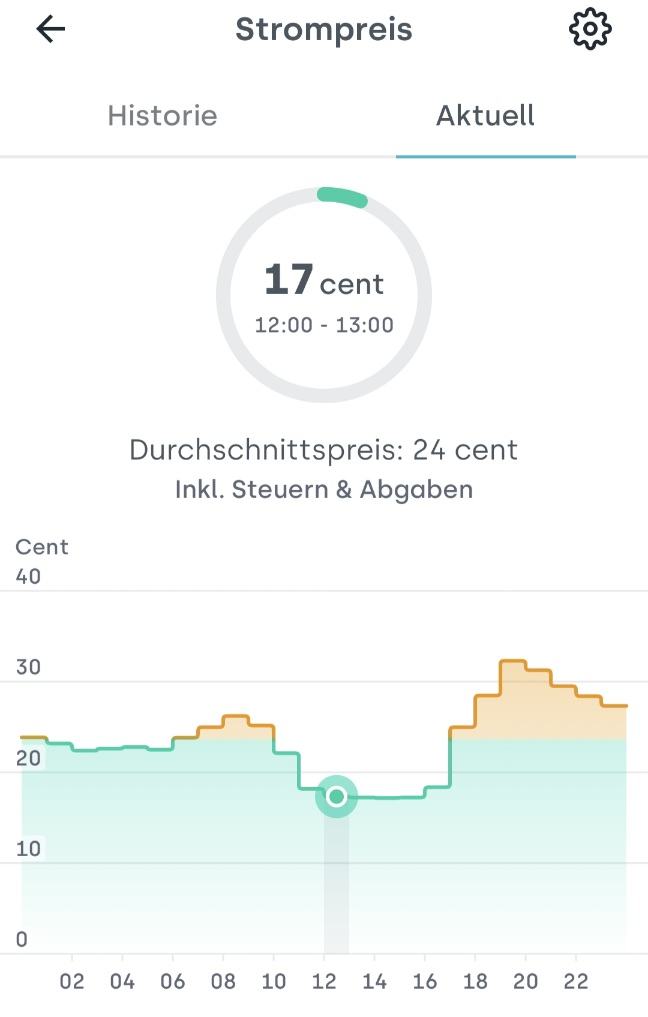
Task: Open the settings gear
Action: tap(590, 29)
